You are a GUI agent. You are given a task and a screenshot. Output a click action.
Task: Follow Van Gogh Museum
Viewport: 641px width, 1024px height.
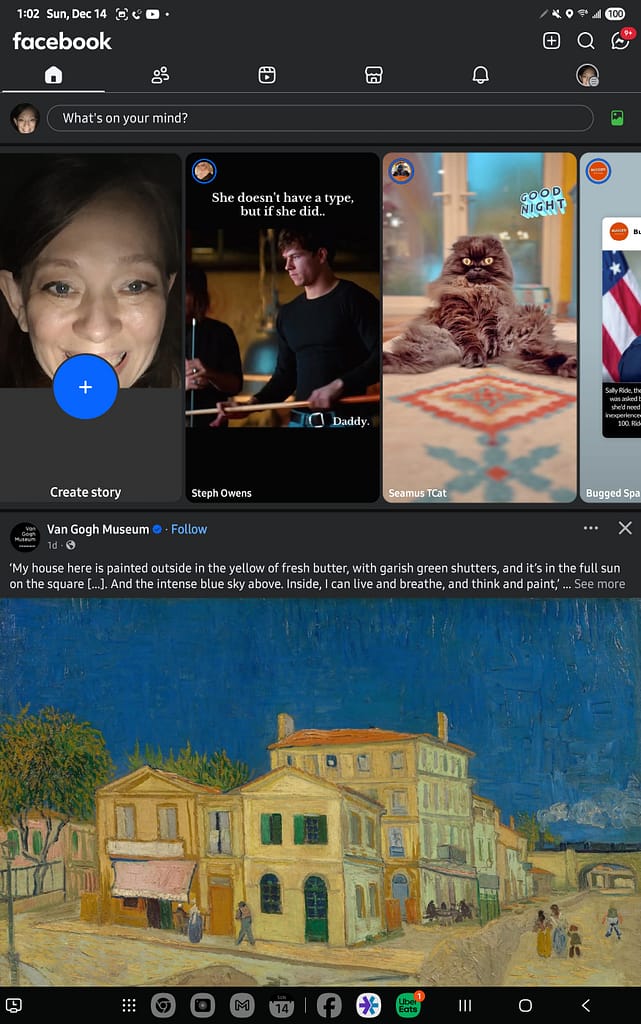[189, 529]
